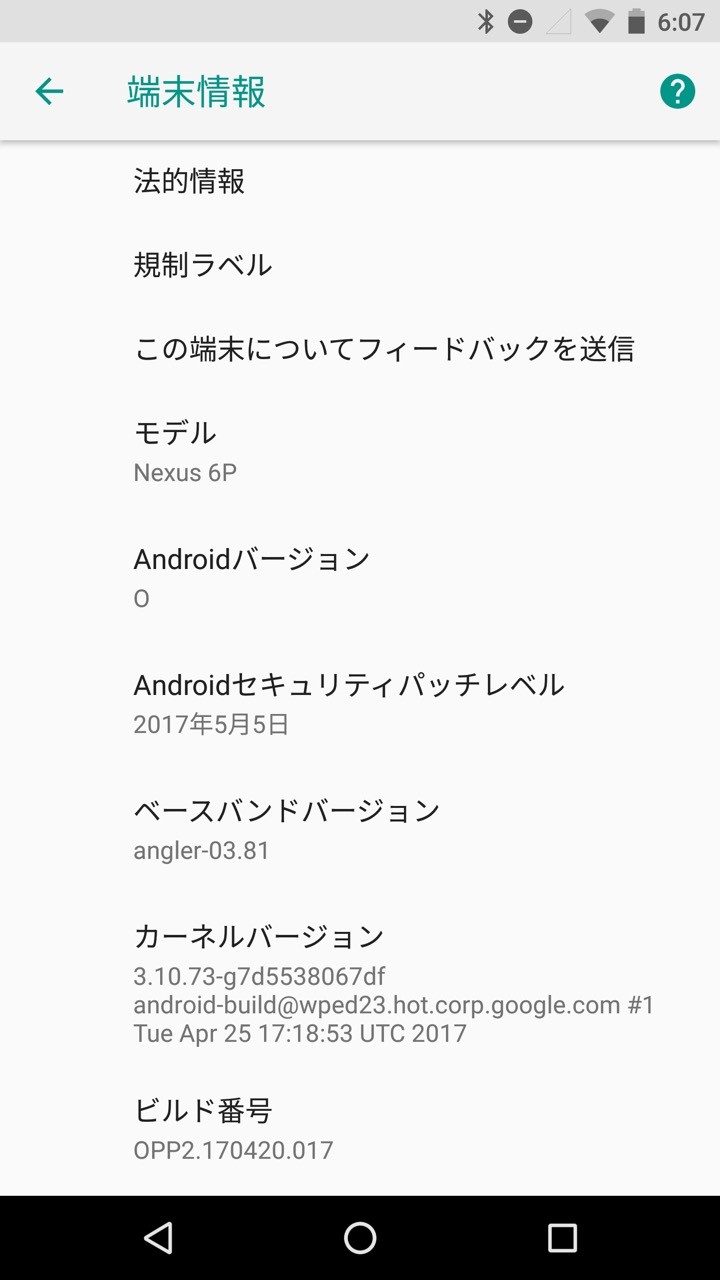
Task: Tap the ビルド番号 row
Action: 360,1130
